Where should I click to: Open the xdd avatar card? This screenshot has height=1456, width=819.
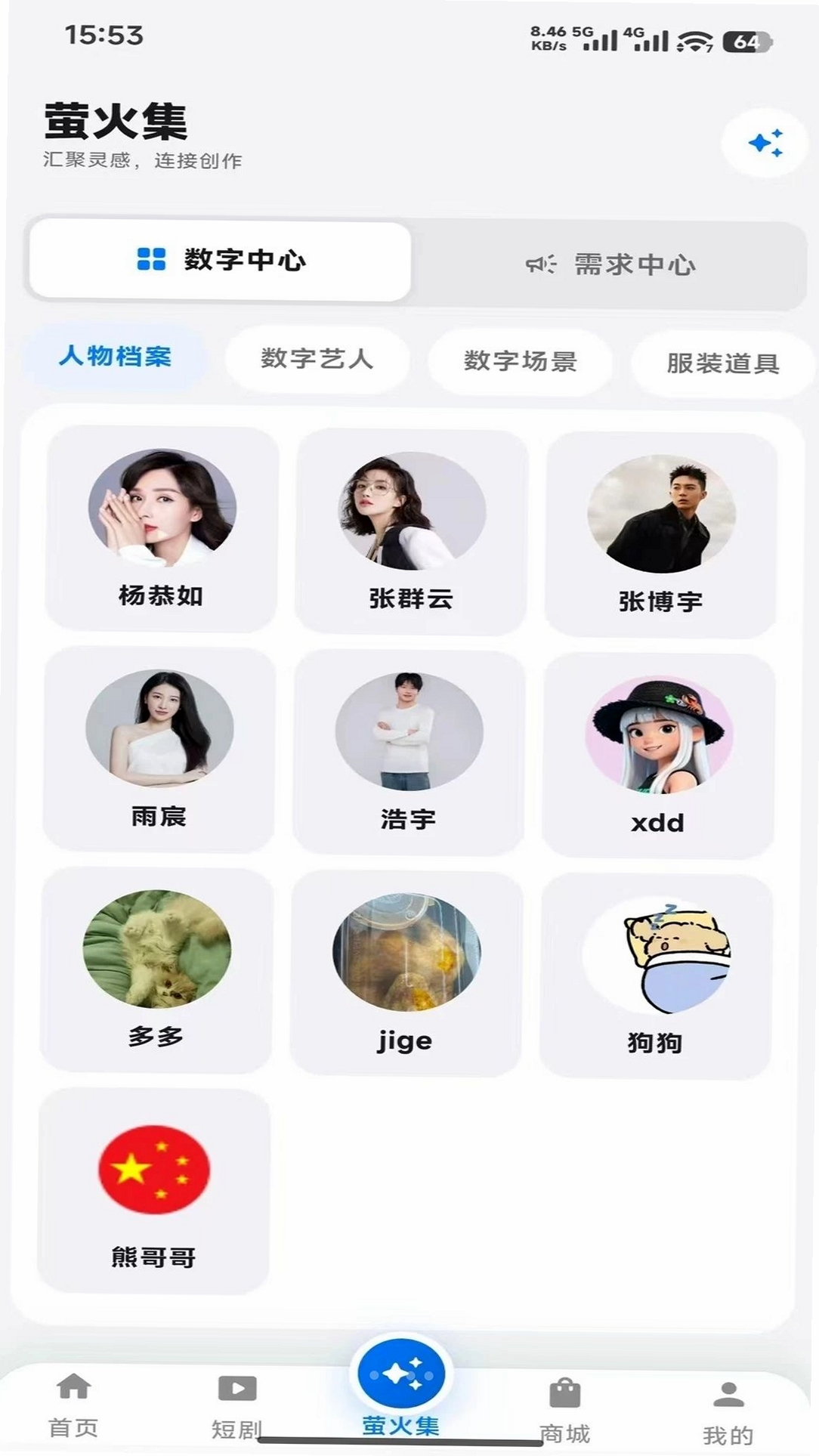click(658, 756)
